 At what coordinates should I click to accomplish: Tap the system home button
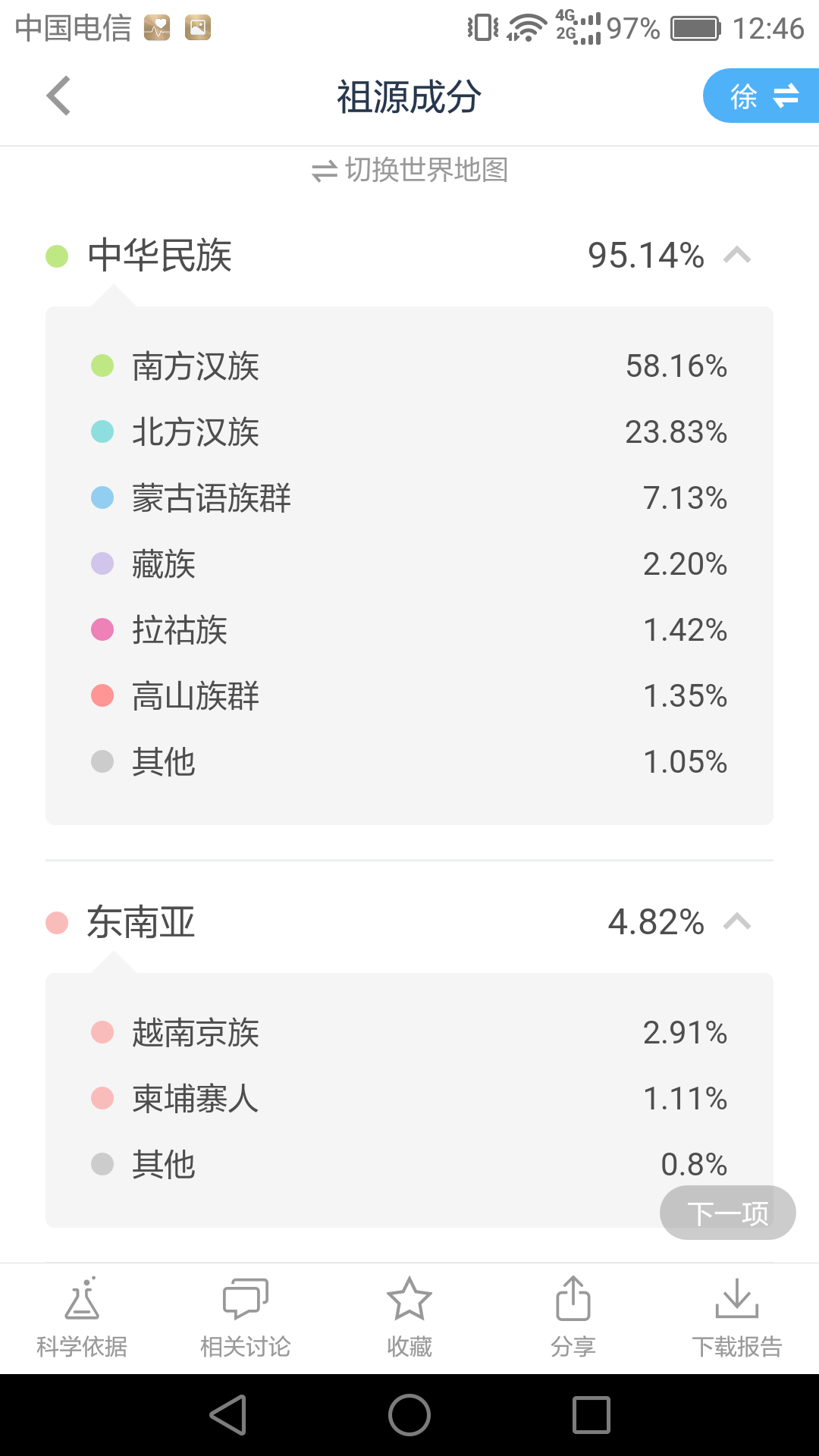coord(409,1415)
